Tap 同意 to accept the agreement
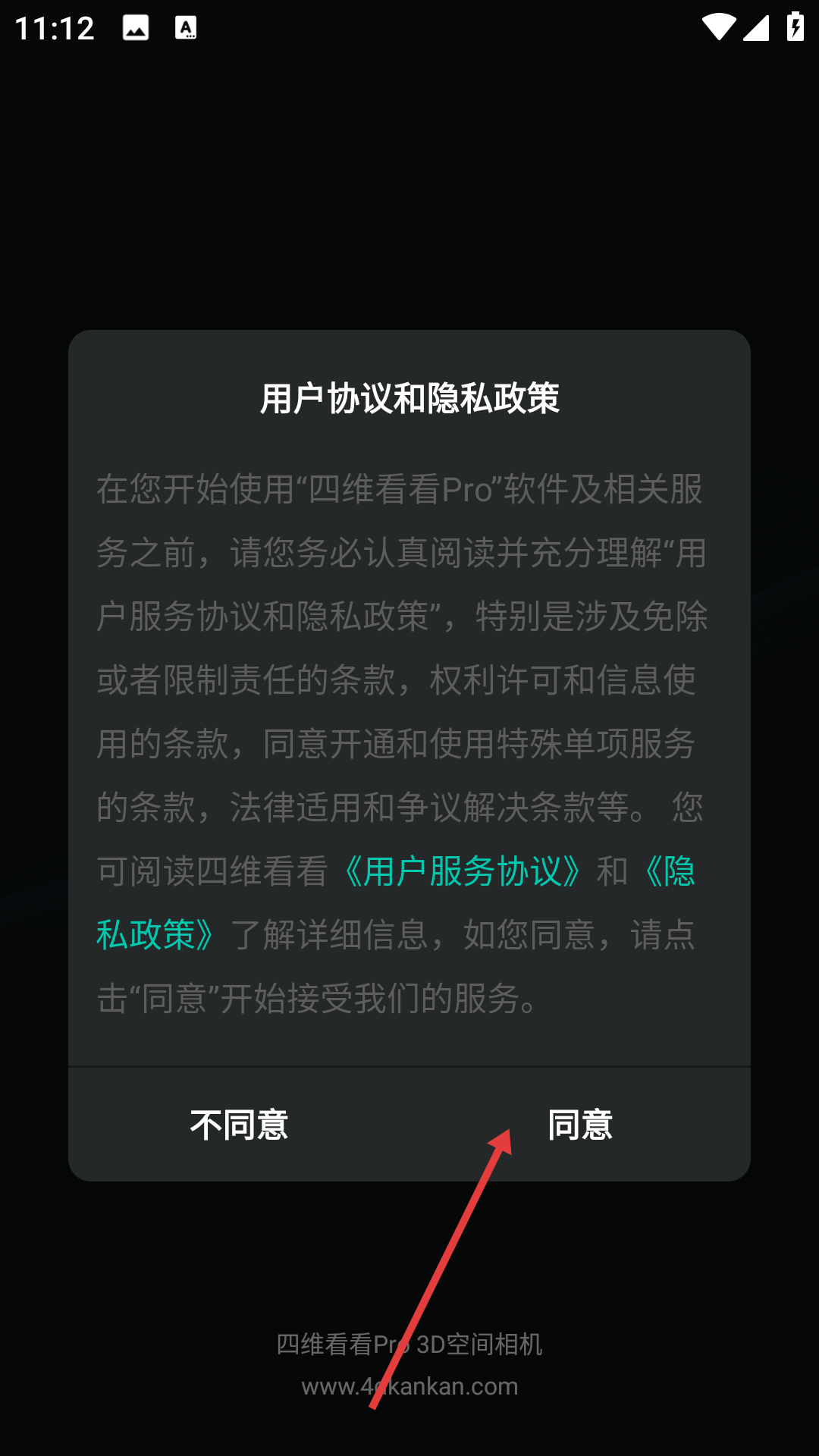The height and width of the screenshot is (1456, 819). click(580, 1125)
